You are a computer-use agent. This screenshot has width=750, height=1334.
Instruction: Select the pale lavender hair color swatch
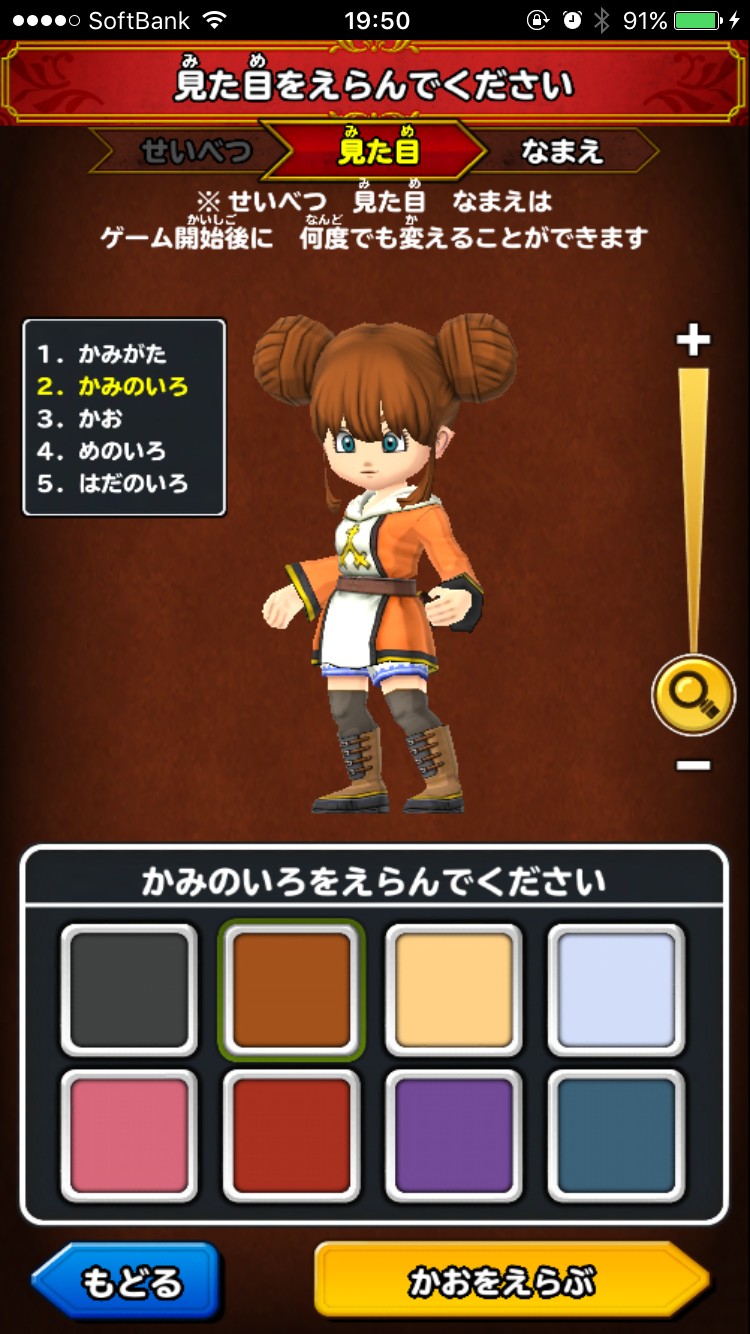[616, 989]
